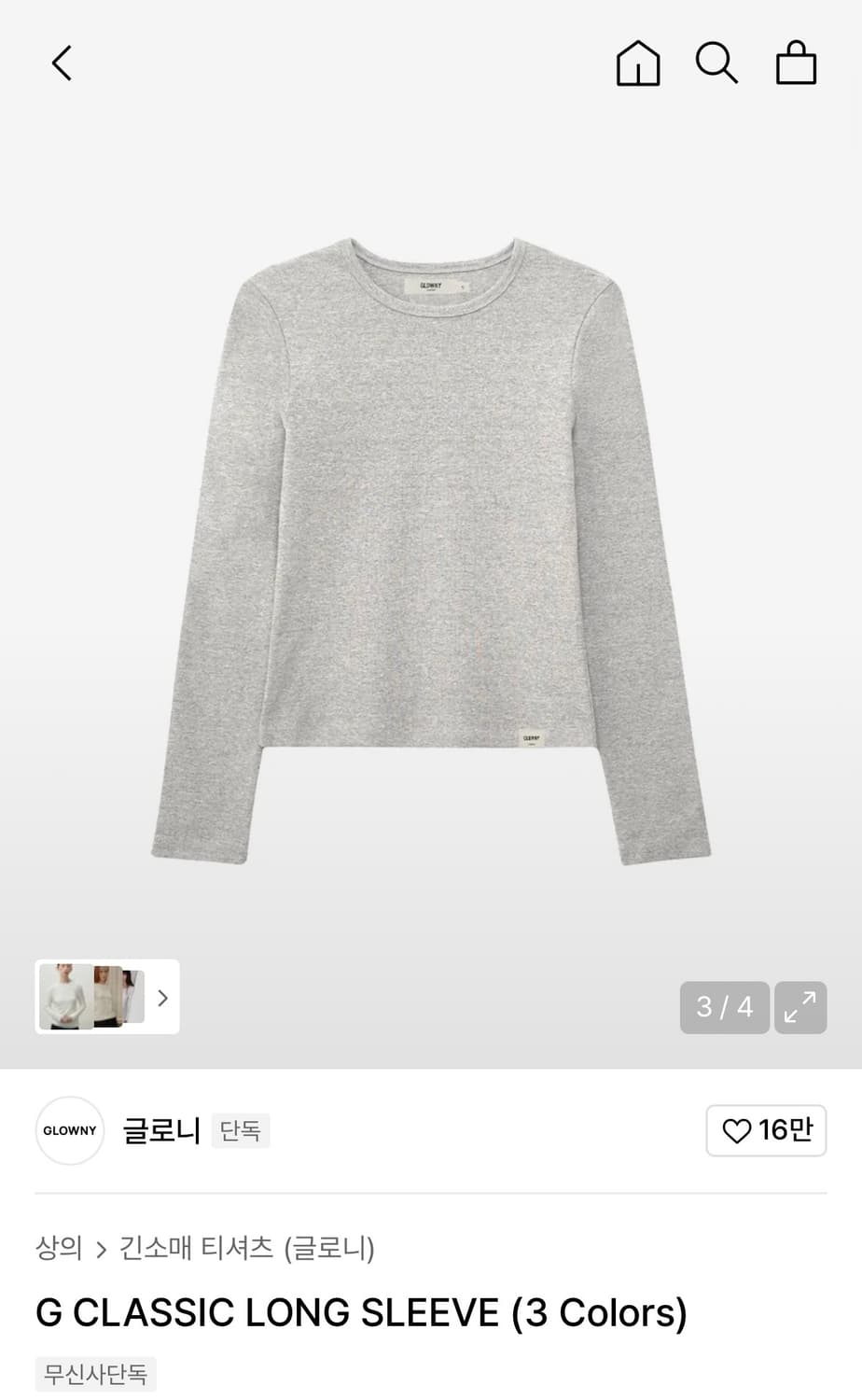
Task: Open the shopping bag icon
Action: coord(795,63)
